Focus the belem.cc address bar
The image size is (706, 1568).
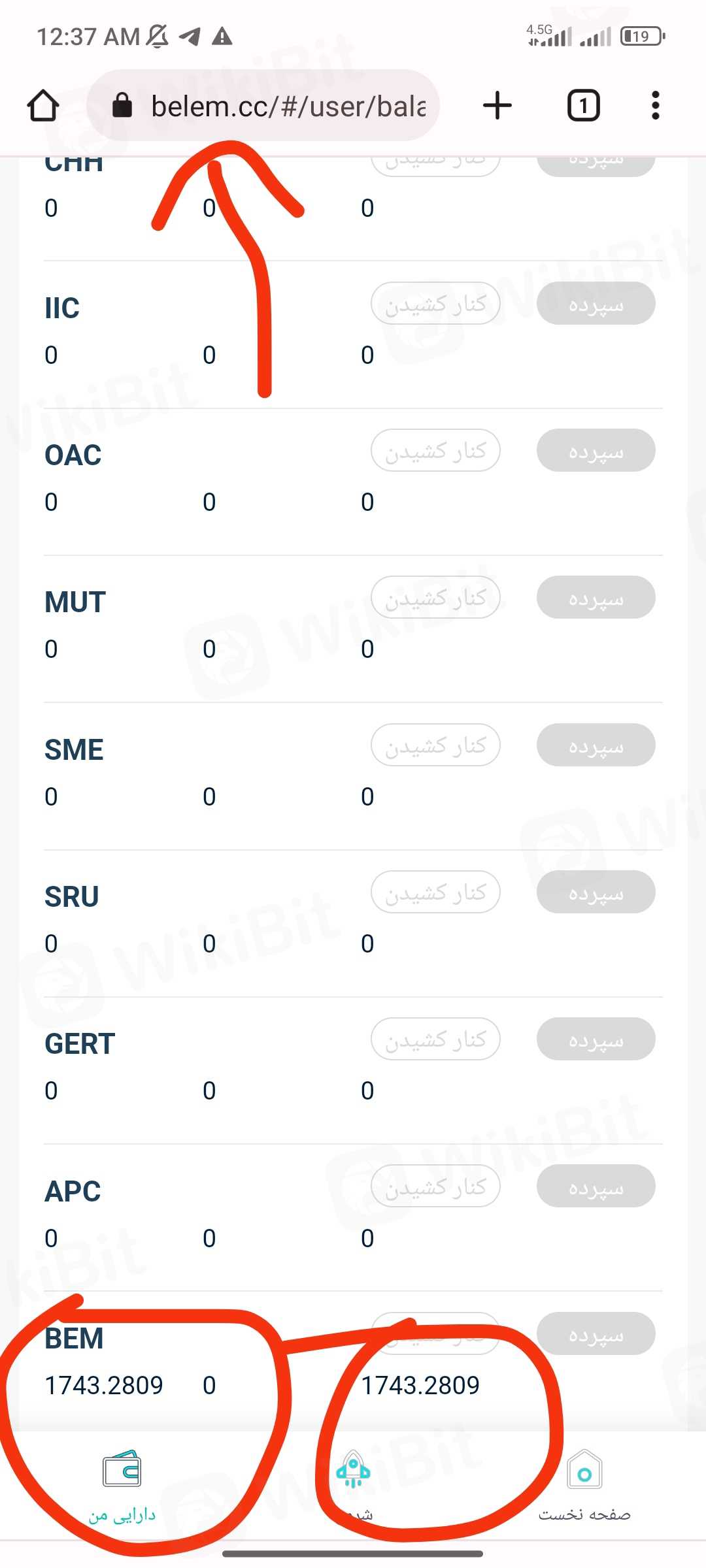pyautogui.click(x=288, y=106)
